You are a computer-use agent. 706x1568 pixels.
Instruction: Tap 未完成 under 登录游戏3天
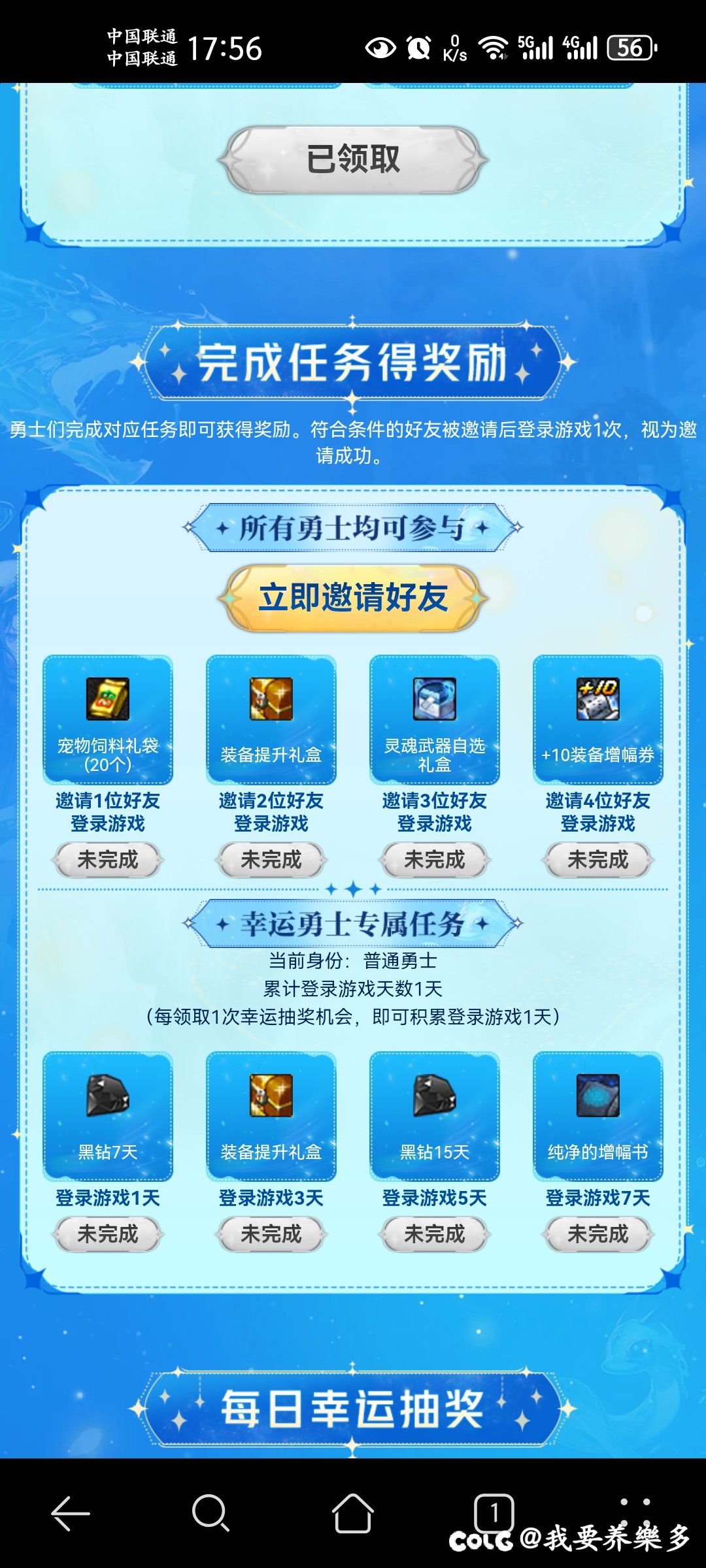[x=271, y=1233]
